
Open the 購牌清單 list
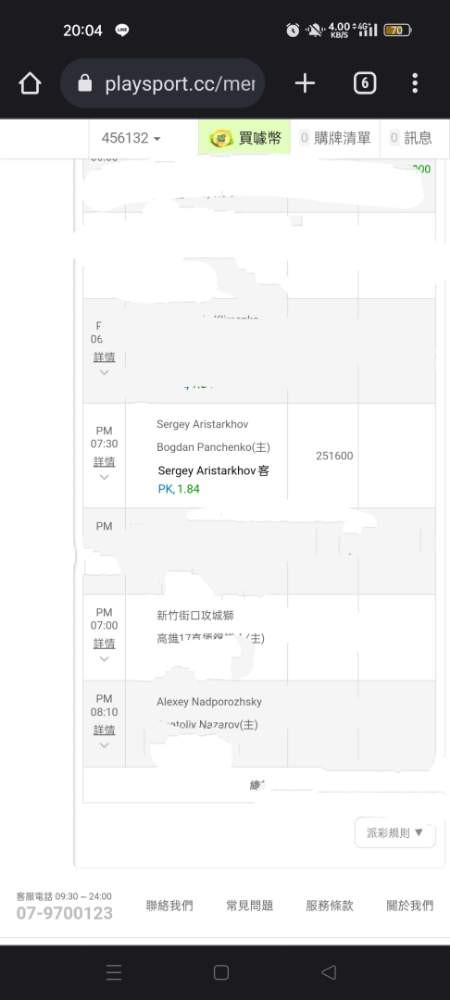(335, 138)
